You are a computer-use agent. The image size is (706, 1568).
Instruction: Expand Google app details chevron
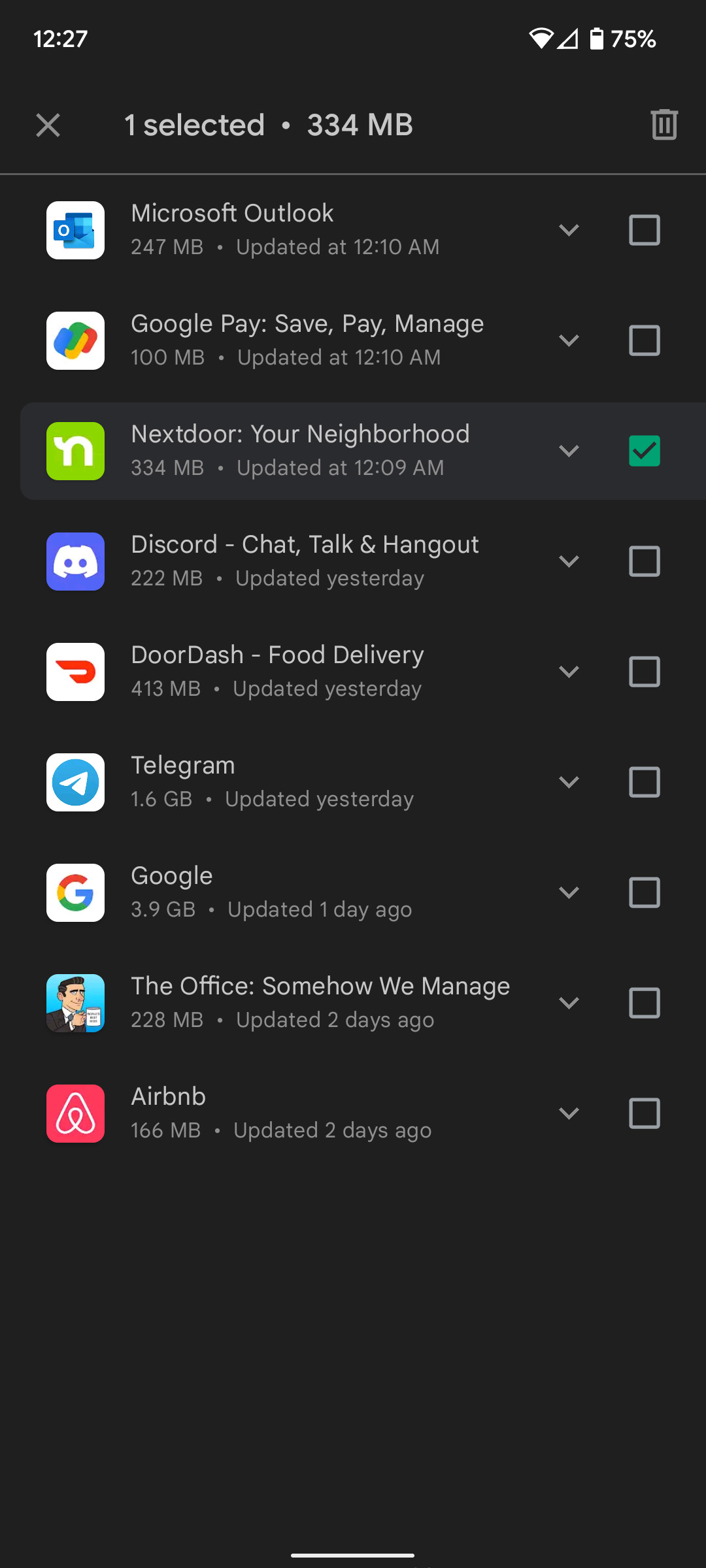pos(569,892)
